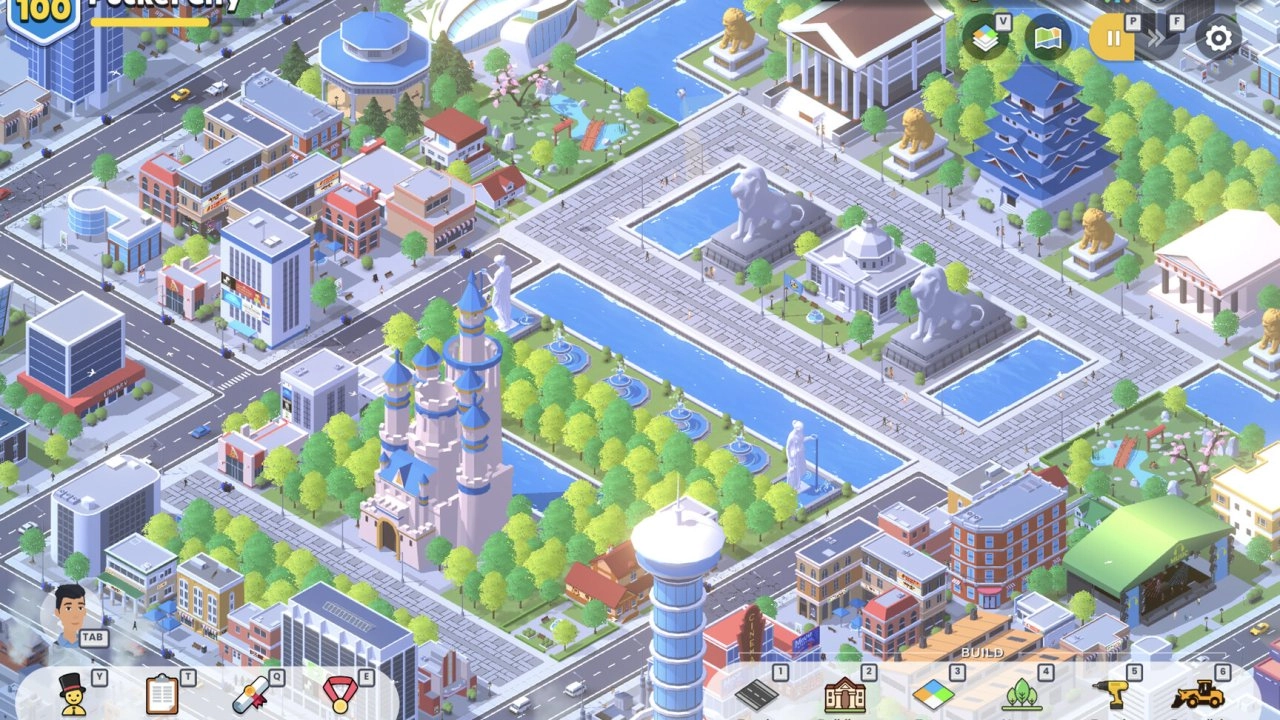
Task: Choose the colored zones build tool
Action: (933, 693)
